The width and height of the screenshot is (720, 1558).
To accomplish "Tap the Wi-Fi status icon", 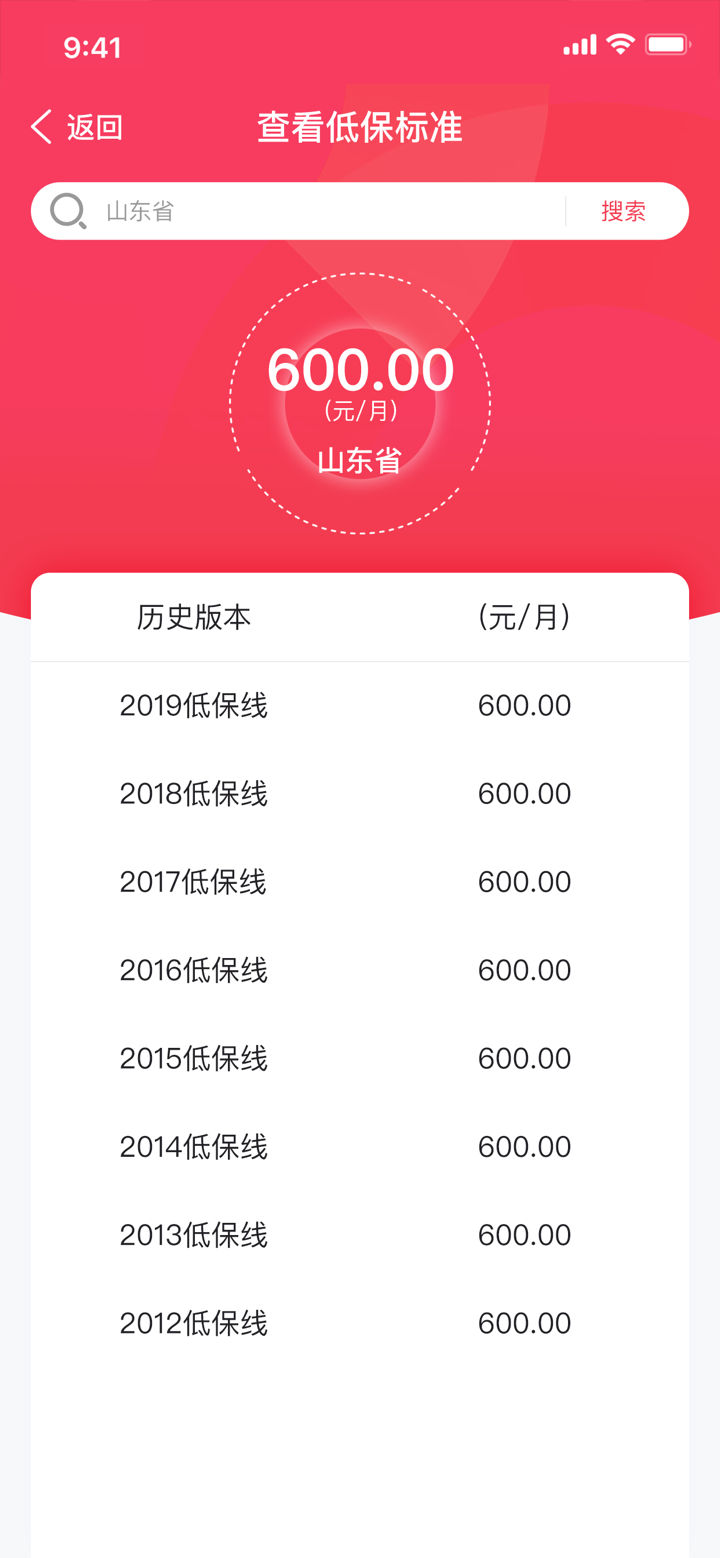I will pyautogui.click(x=620, y=44).
